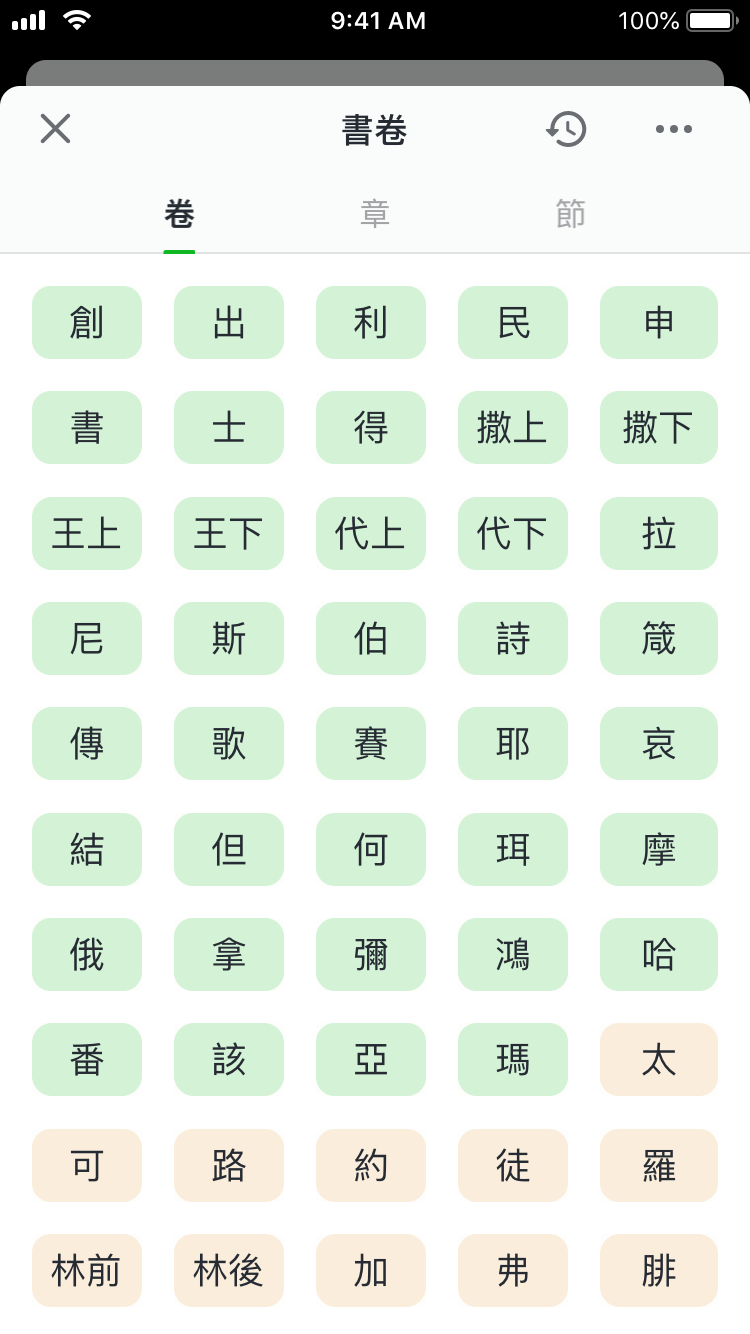
Task: Select the 賽 book
Action: [x=371, y=744]
